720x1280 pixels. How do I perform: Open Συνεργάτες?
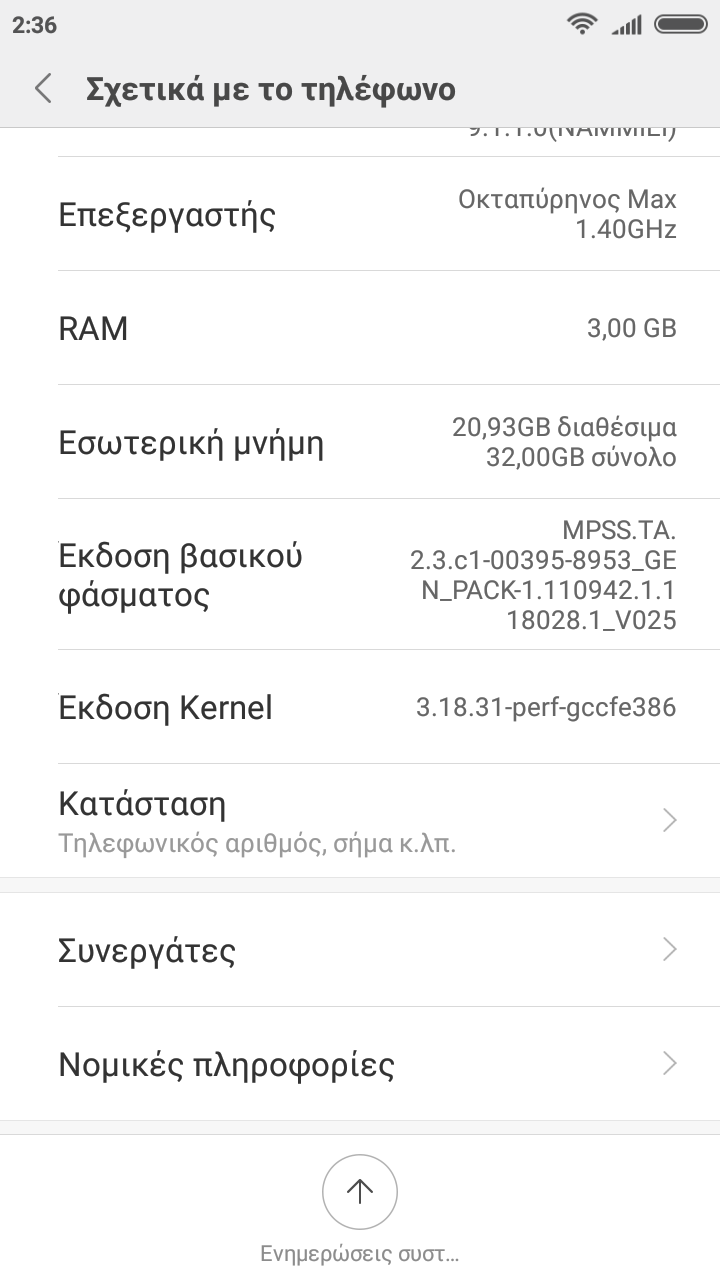[x=360, y=949]
